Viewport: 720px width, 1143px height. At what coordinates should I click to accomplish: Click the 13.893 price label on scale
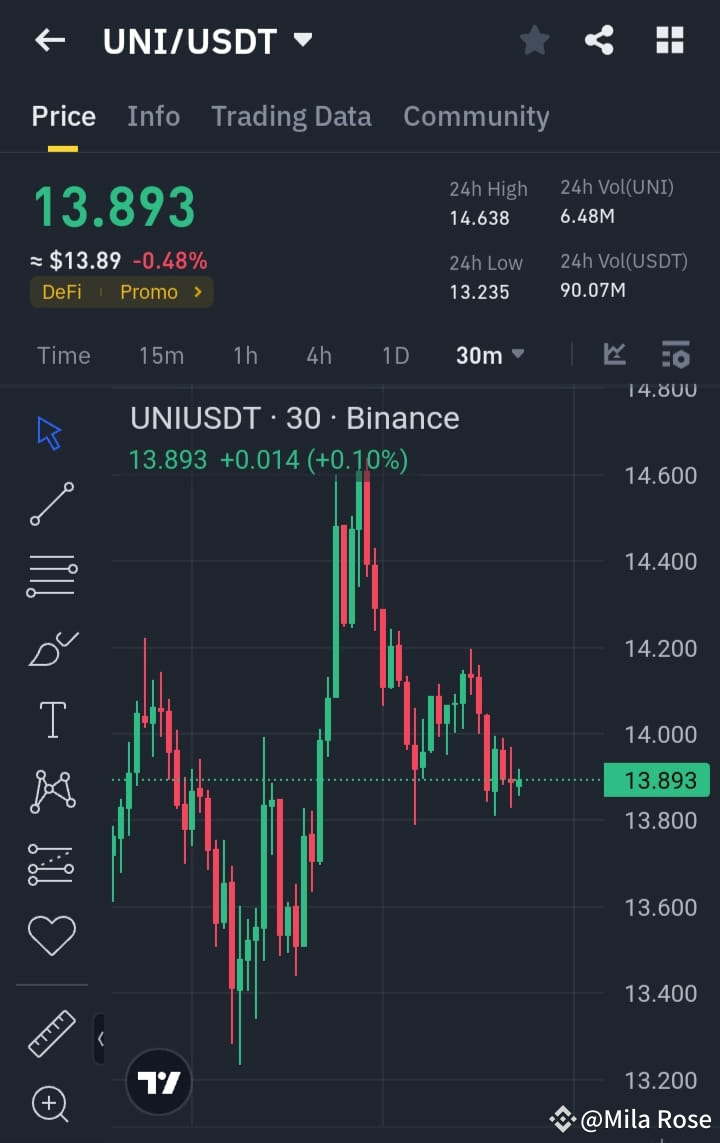coord(657,780)
